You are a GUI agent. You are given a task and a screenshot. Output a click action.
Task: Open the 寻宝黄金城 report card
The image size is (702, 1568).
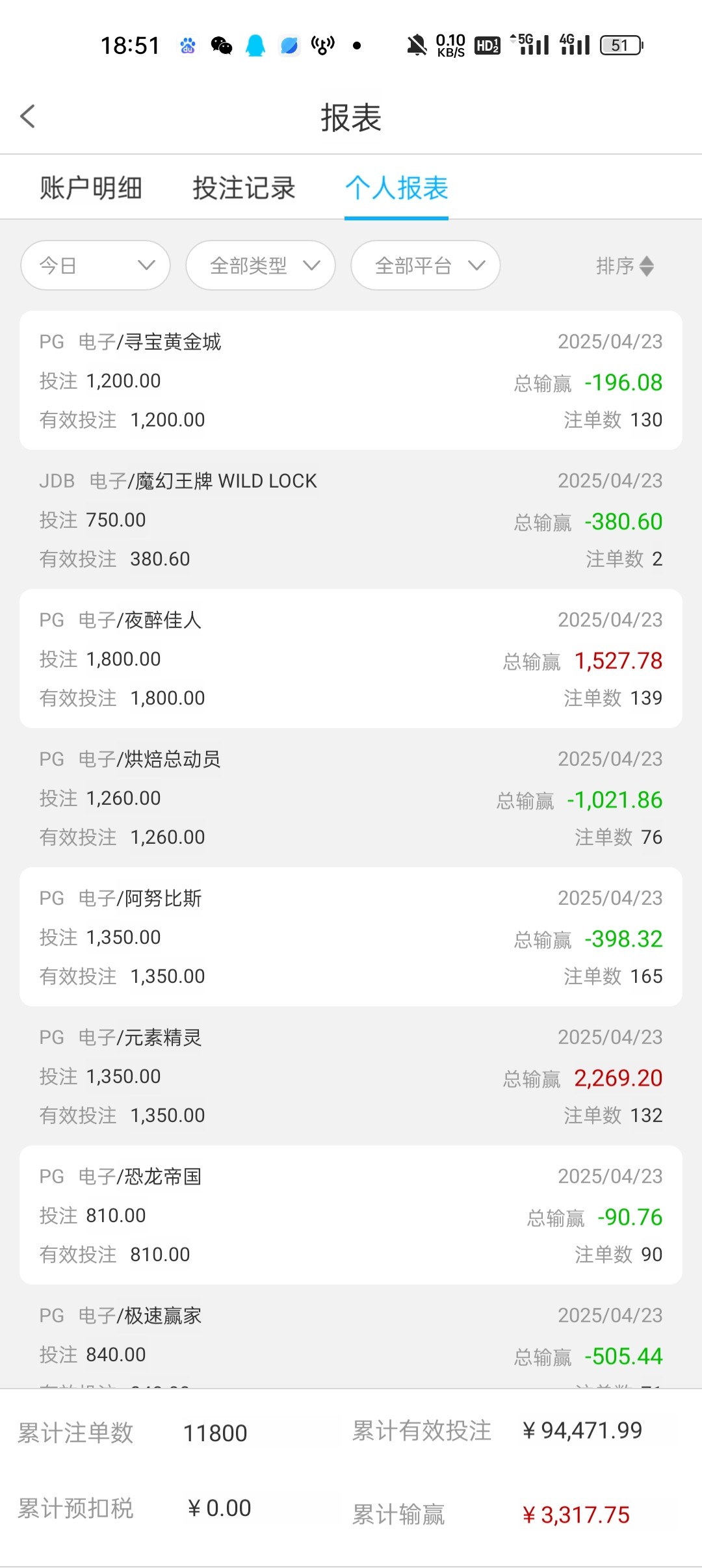tap(351, 380)
